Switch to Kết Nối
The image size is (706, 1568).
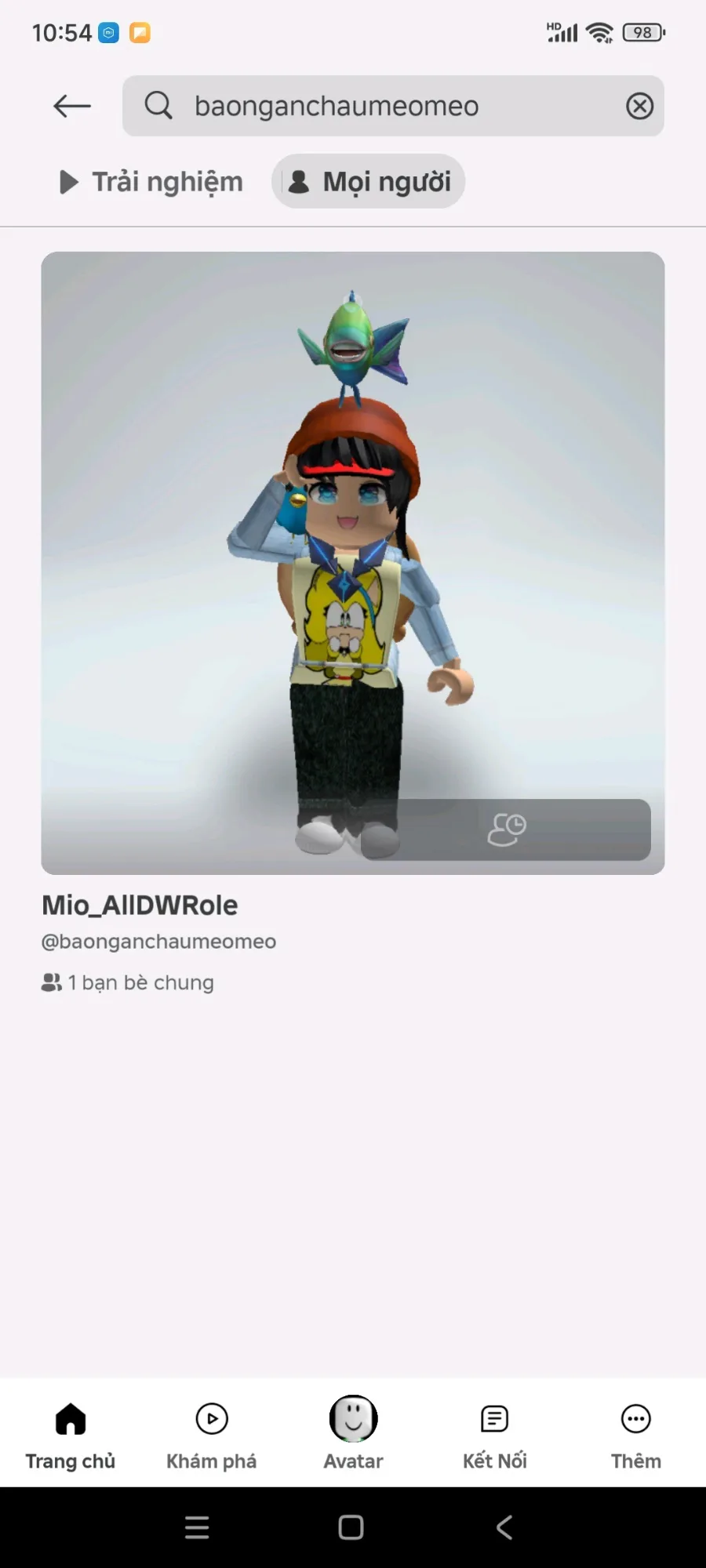pos(494,1433)
